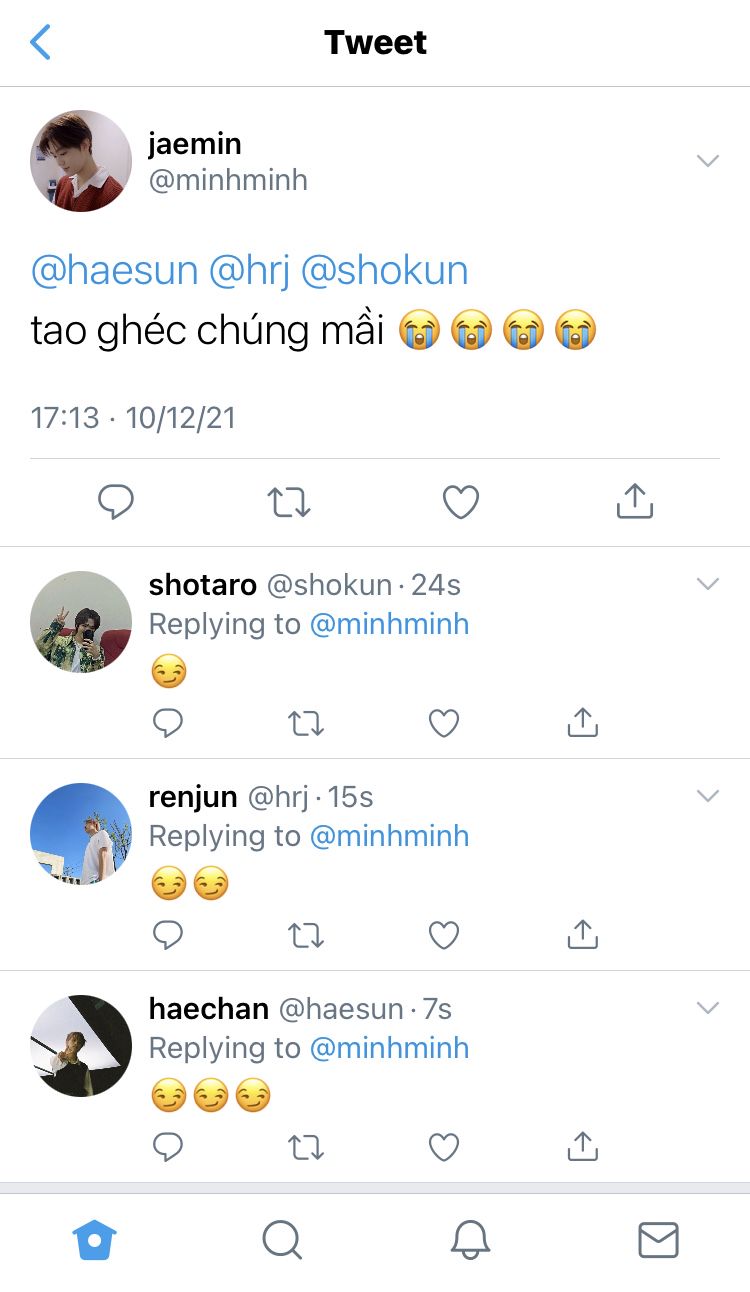This screenshot has width=750, height=1292.
Task: Open the @haesun mention in the tweet
Action: tap(114, 271)
